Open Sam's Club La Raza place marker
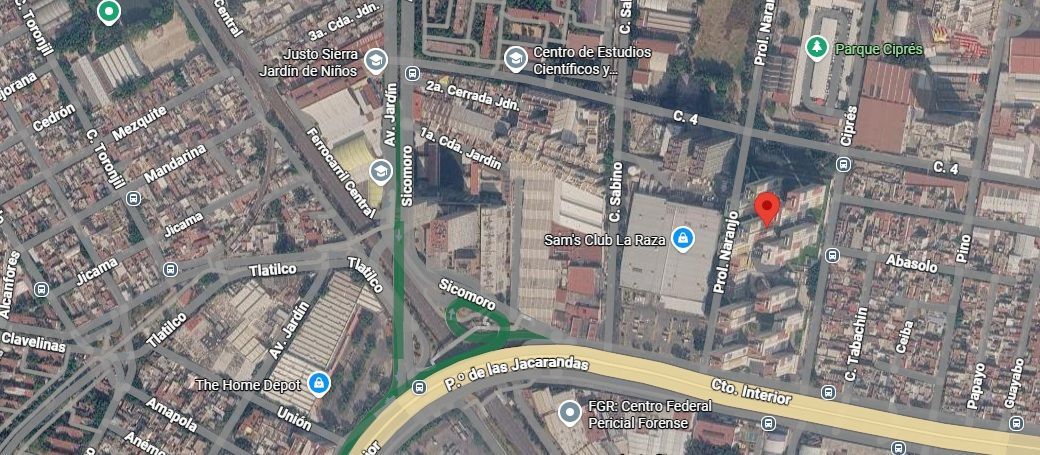Image resolution: width=1040 pixels, height=455 pixels. [x=682, y=239]
